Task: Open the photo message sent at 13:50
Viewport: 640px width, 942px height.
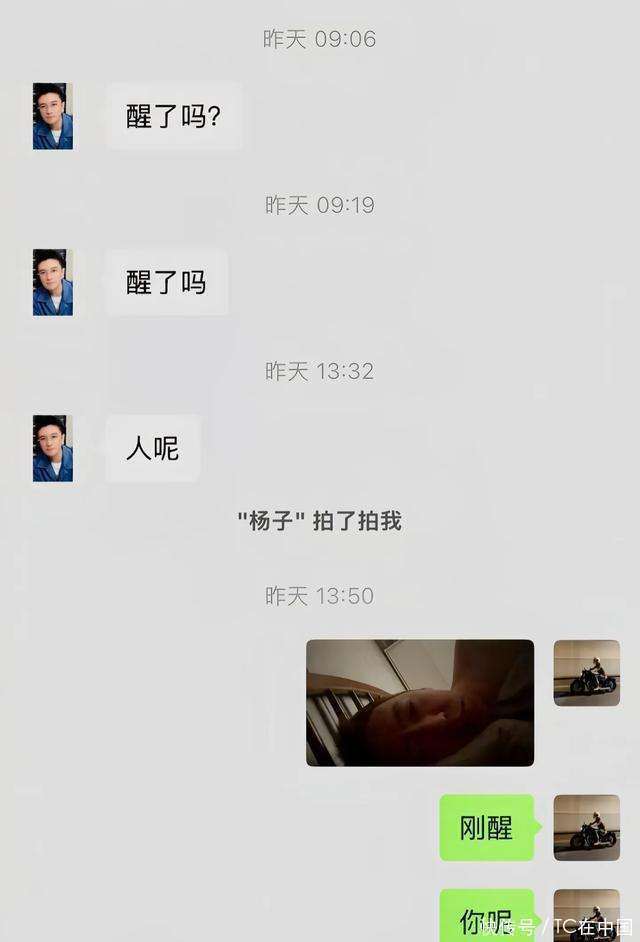Action: point(419,702)
